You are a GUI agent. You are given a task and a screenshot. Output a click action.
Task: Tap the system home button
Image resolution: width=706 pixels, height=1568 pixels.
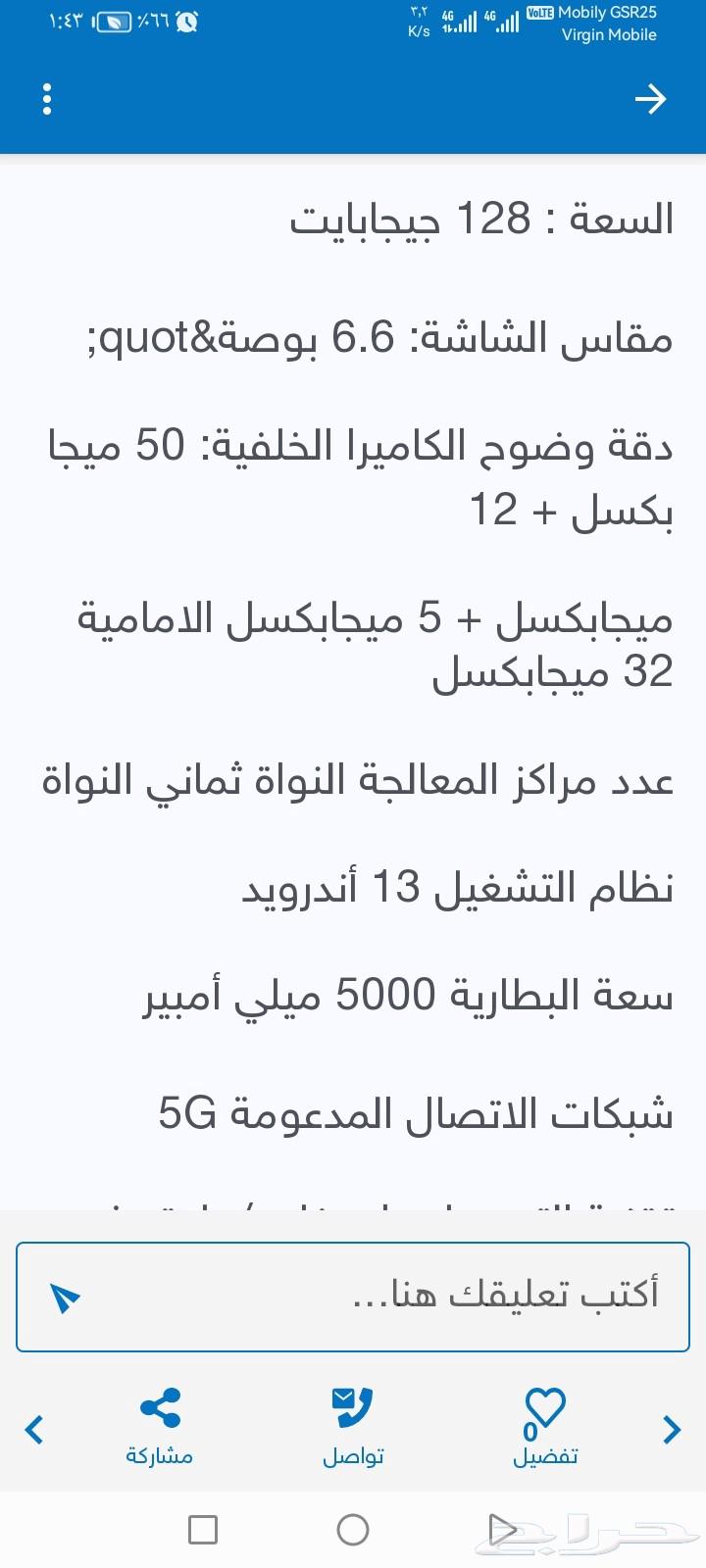pos(353,1529)
